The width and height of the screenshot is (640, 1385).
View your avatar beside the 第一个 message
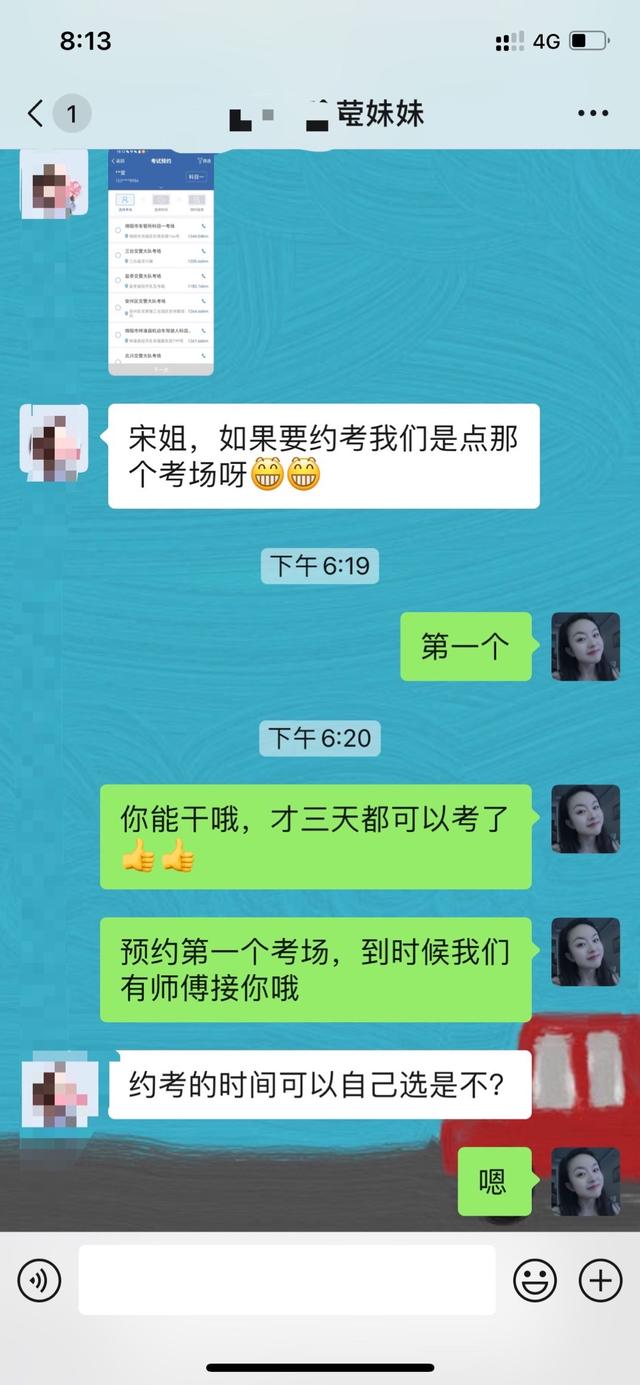coord(586,647)
